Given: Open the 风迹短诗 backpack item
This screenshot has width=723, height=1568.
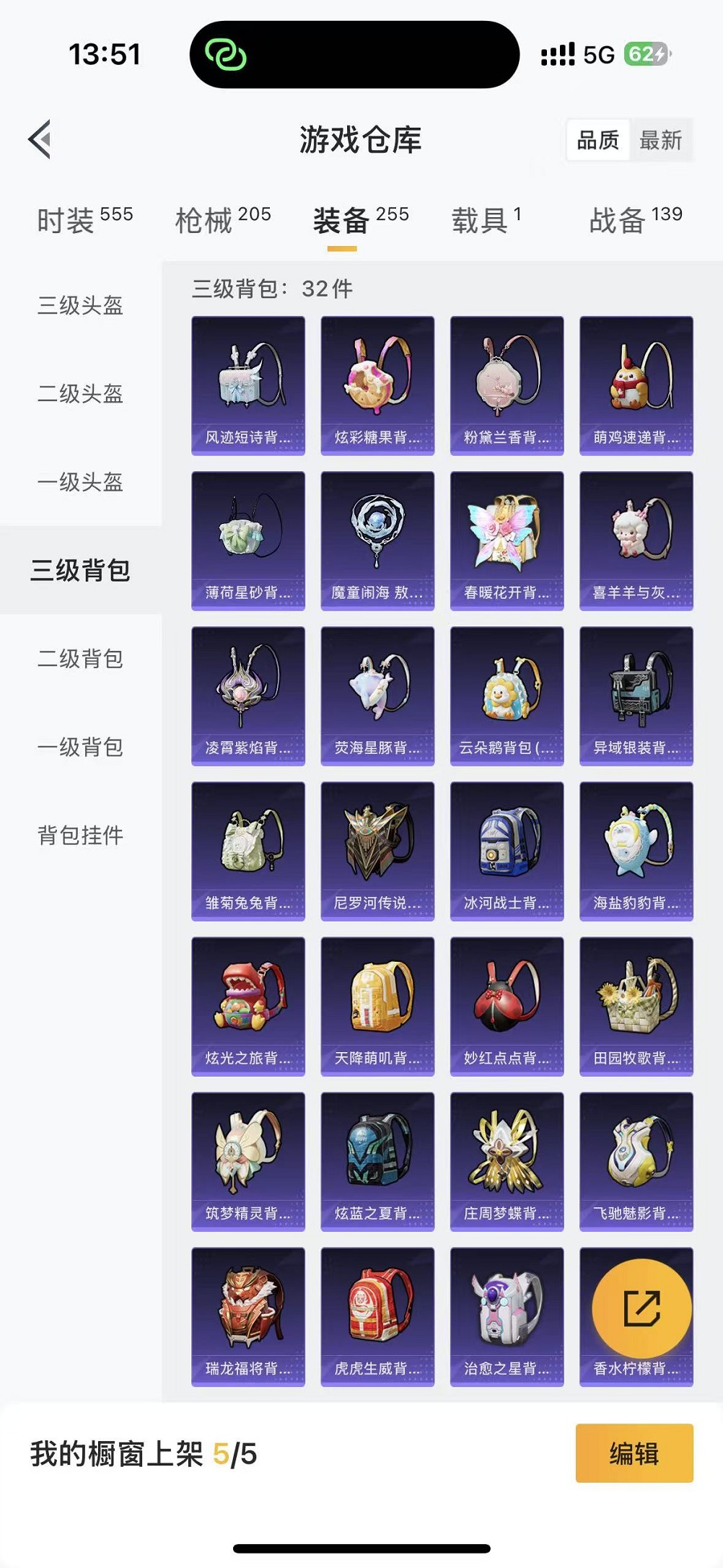Looking at the screenshot, I should click(x=248, y=386).
